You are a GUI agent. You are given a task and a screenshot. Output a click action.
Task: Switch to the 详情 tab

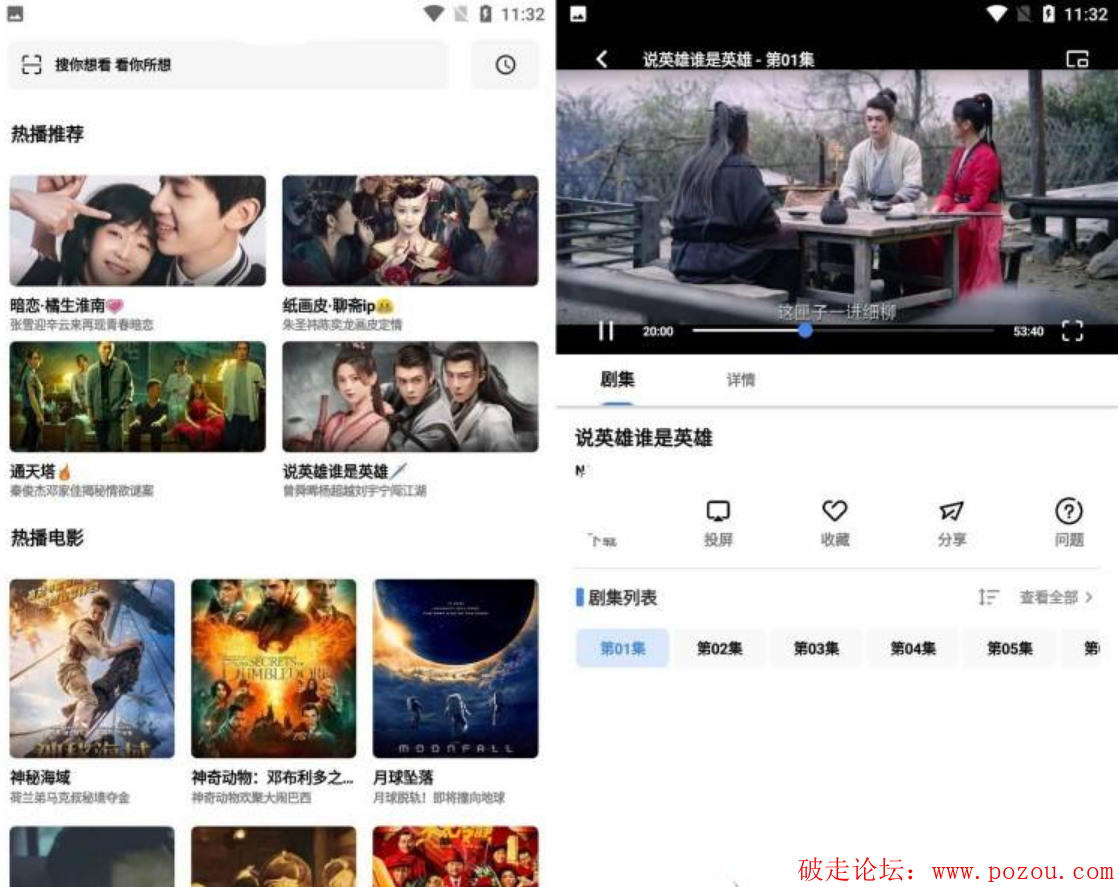point(740,380)
